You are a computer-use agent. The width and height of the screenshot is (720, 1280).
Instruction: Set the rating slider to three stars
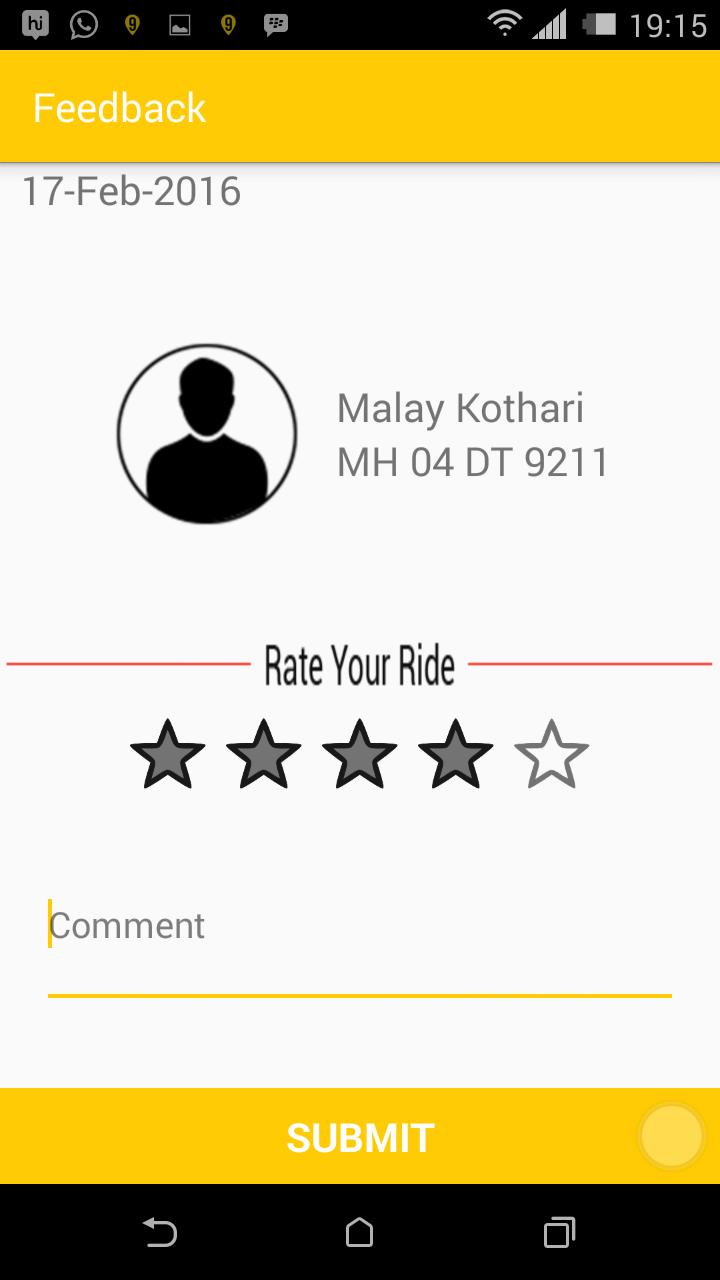click(x=359, y=755)
